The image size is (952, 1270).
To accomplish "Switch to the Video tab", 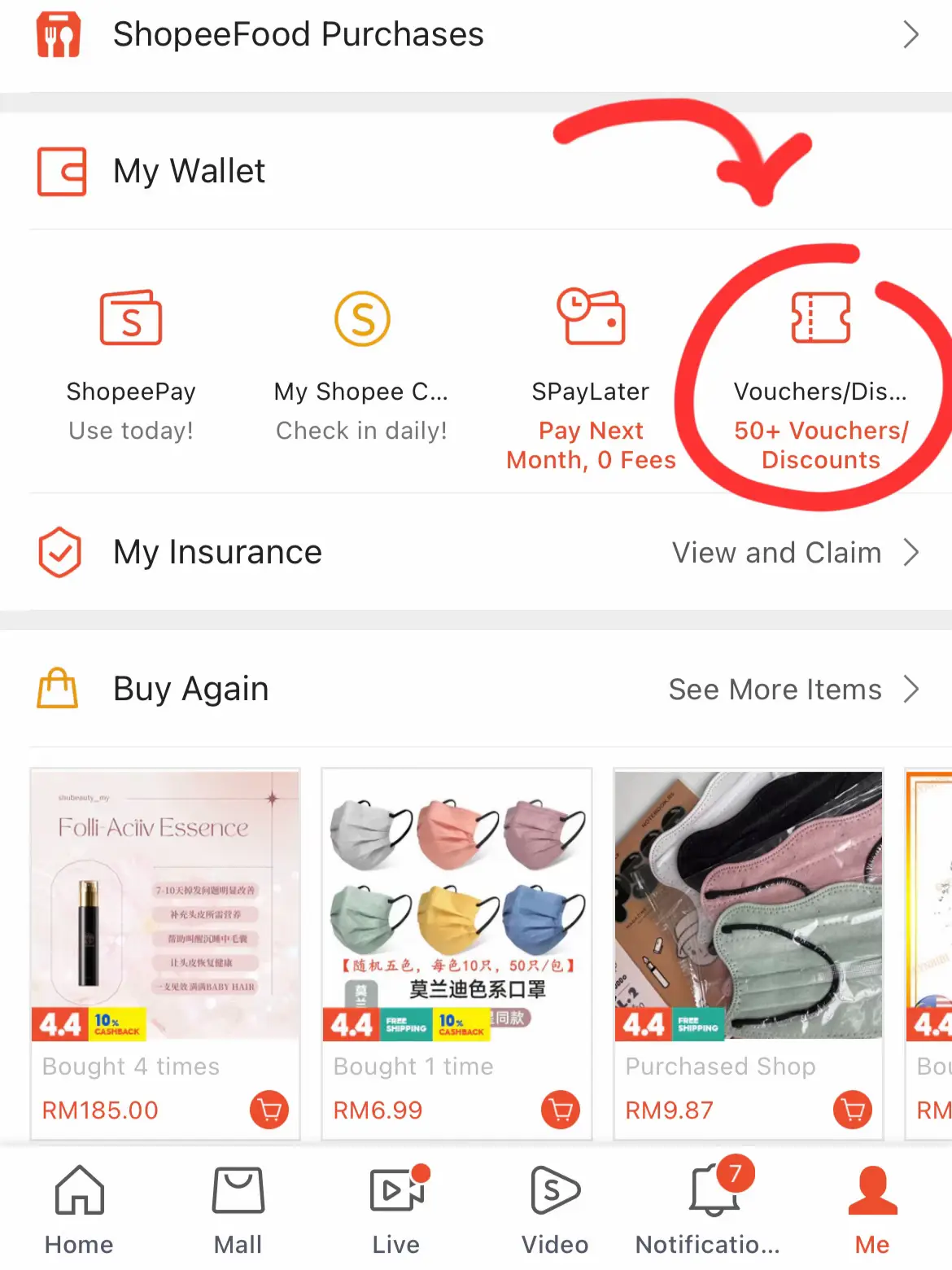I will [x=555, y=1211].
